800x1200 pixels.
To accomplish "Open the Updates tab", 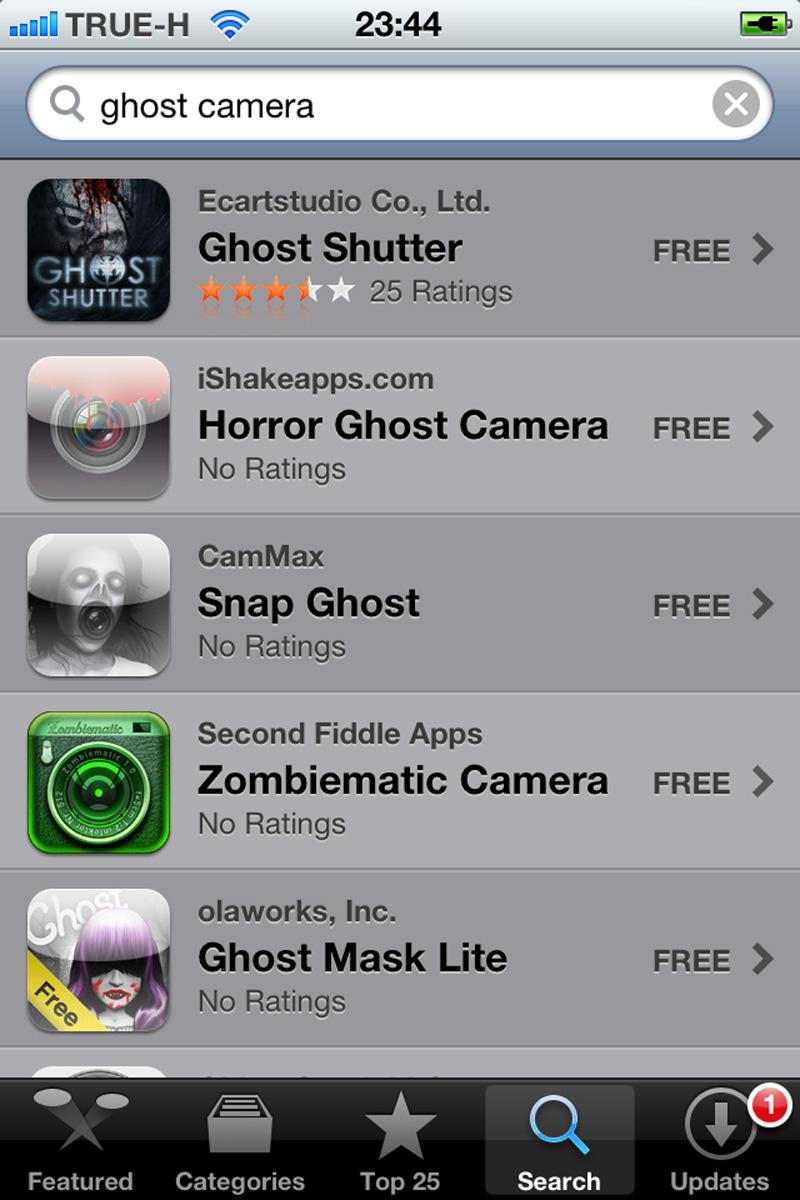I will (720, 1140).
